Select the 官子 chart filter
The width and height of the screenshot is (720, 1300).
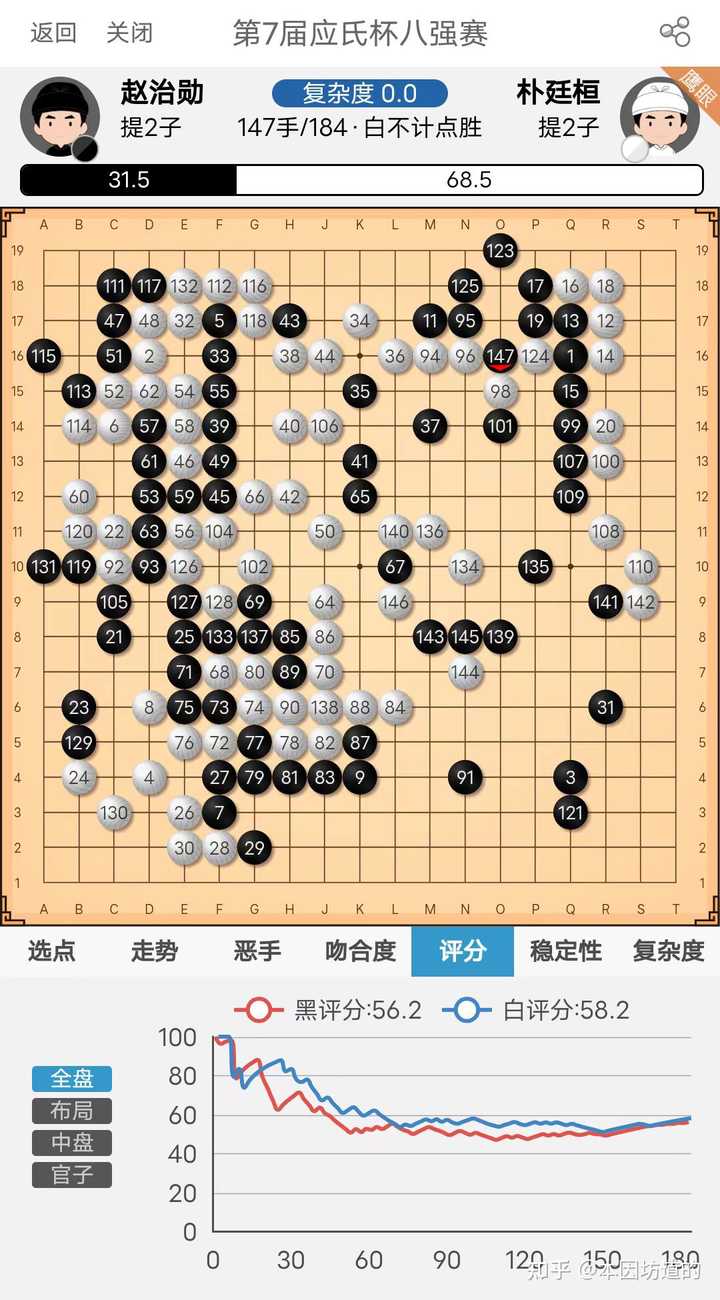point(72,1175)
